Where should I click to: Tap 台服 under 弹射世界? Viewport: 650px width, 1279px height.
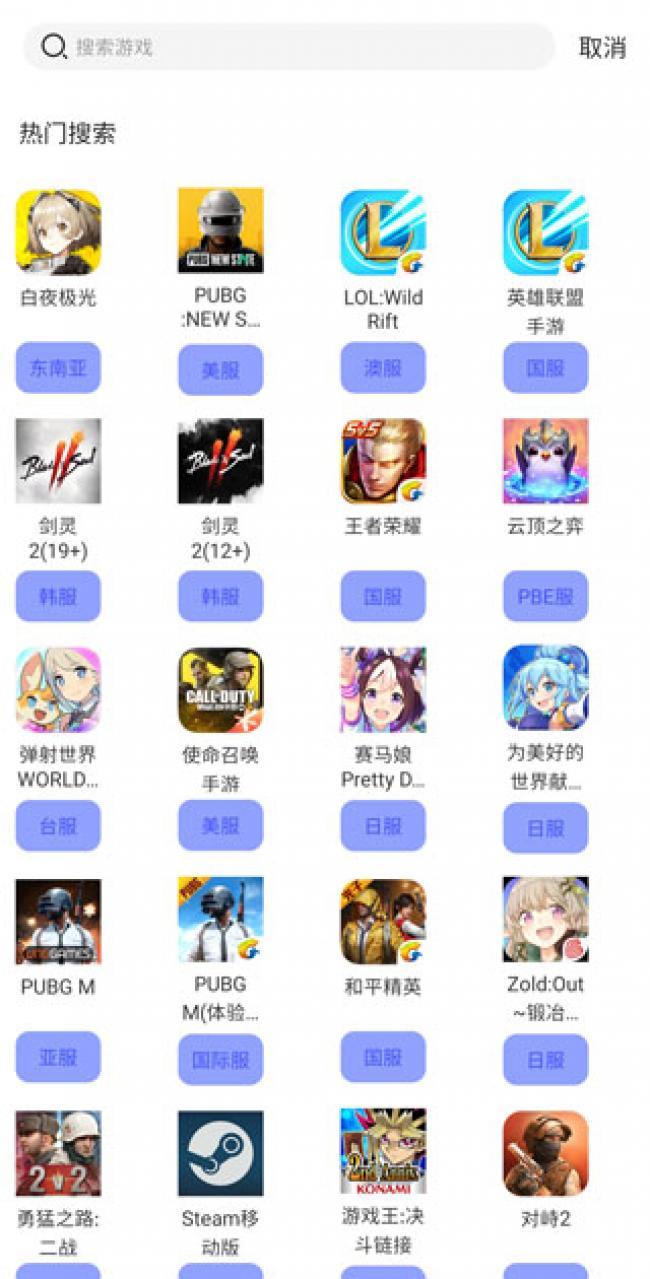[58, 826]
